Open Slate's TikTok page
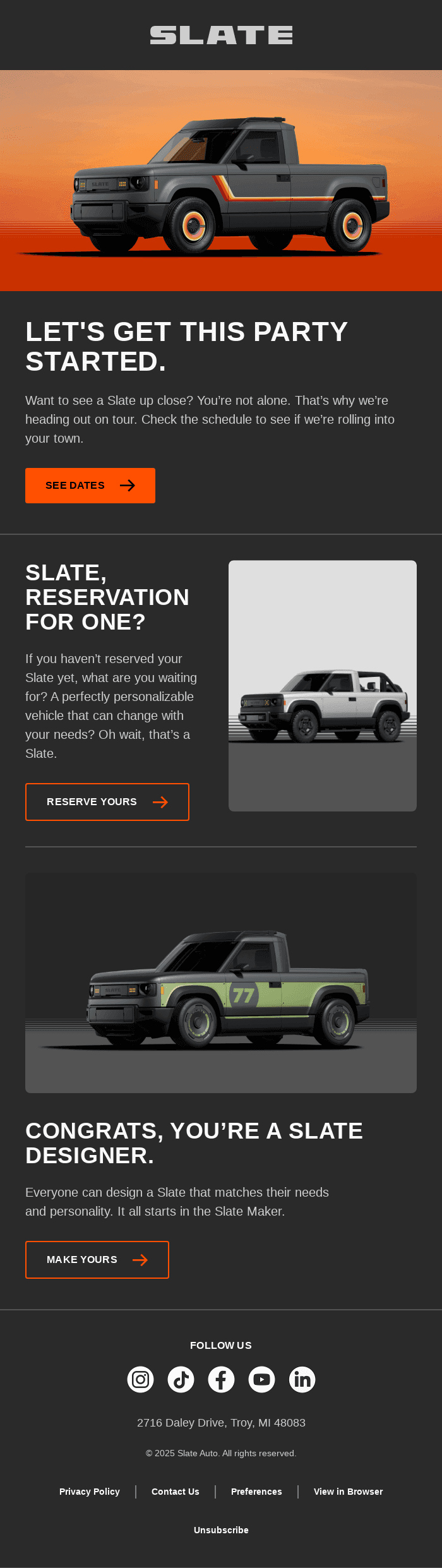The width and height of the screenshot is (442, 1568). [181, 1379]
